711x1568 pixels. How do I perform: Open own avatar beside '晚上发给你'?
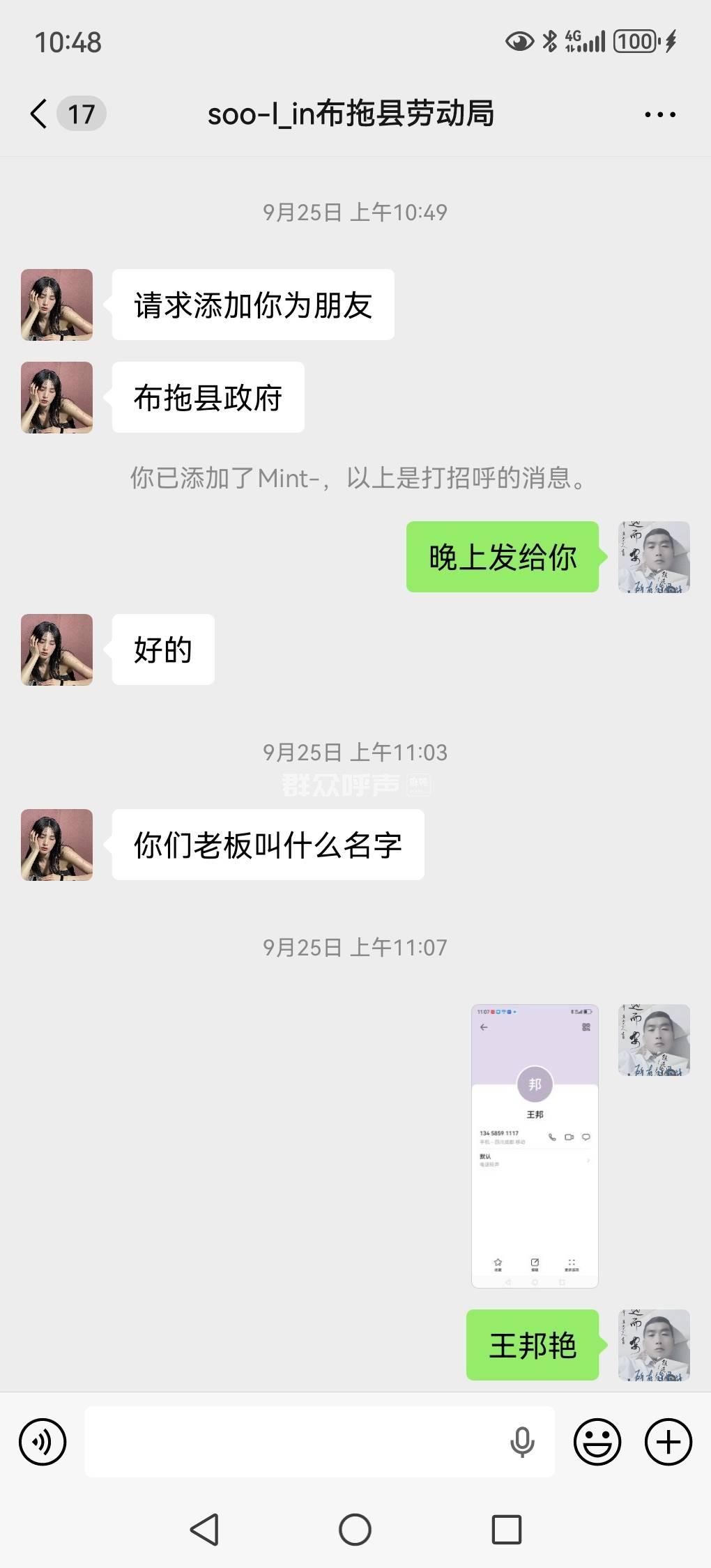(654, 557)
